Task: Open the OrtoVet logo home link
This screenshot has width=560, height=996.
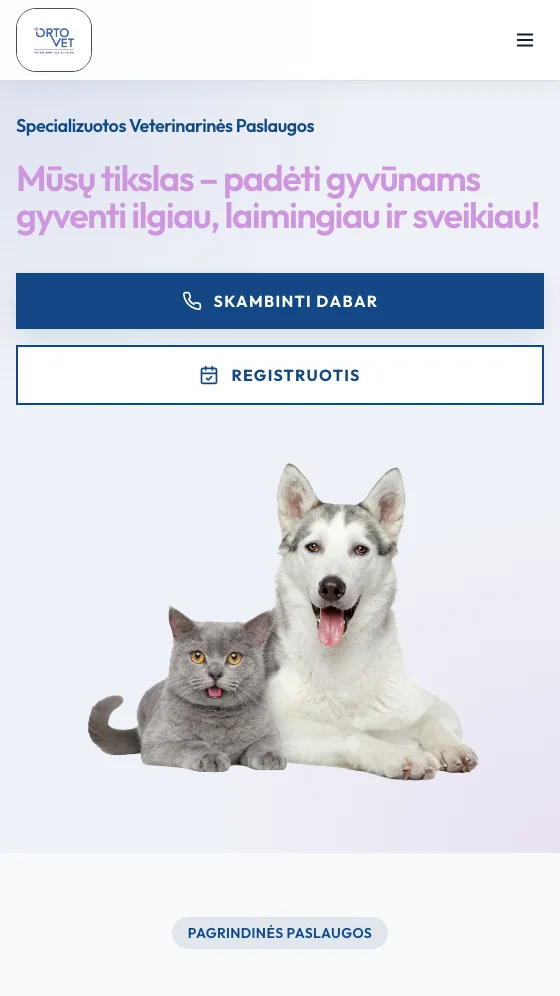Action: [x=54, y=40]
